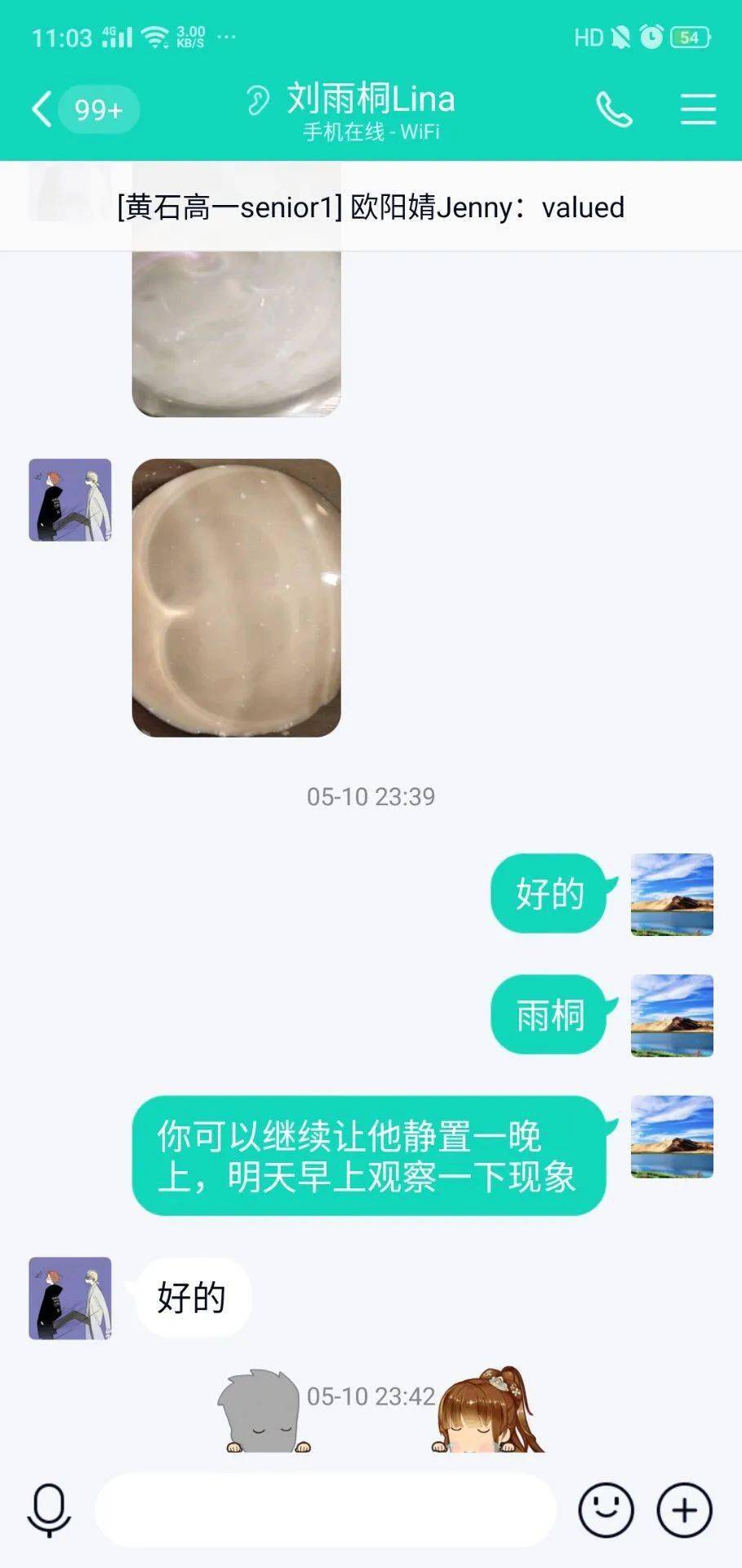Open the chat settings menu

point(698,109)
